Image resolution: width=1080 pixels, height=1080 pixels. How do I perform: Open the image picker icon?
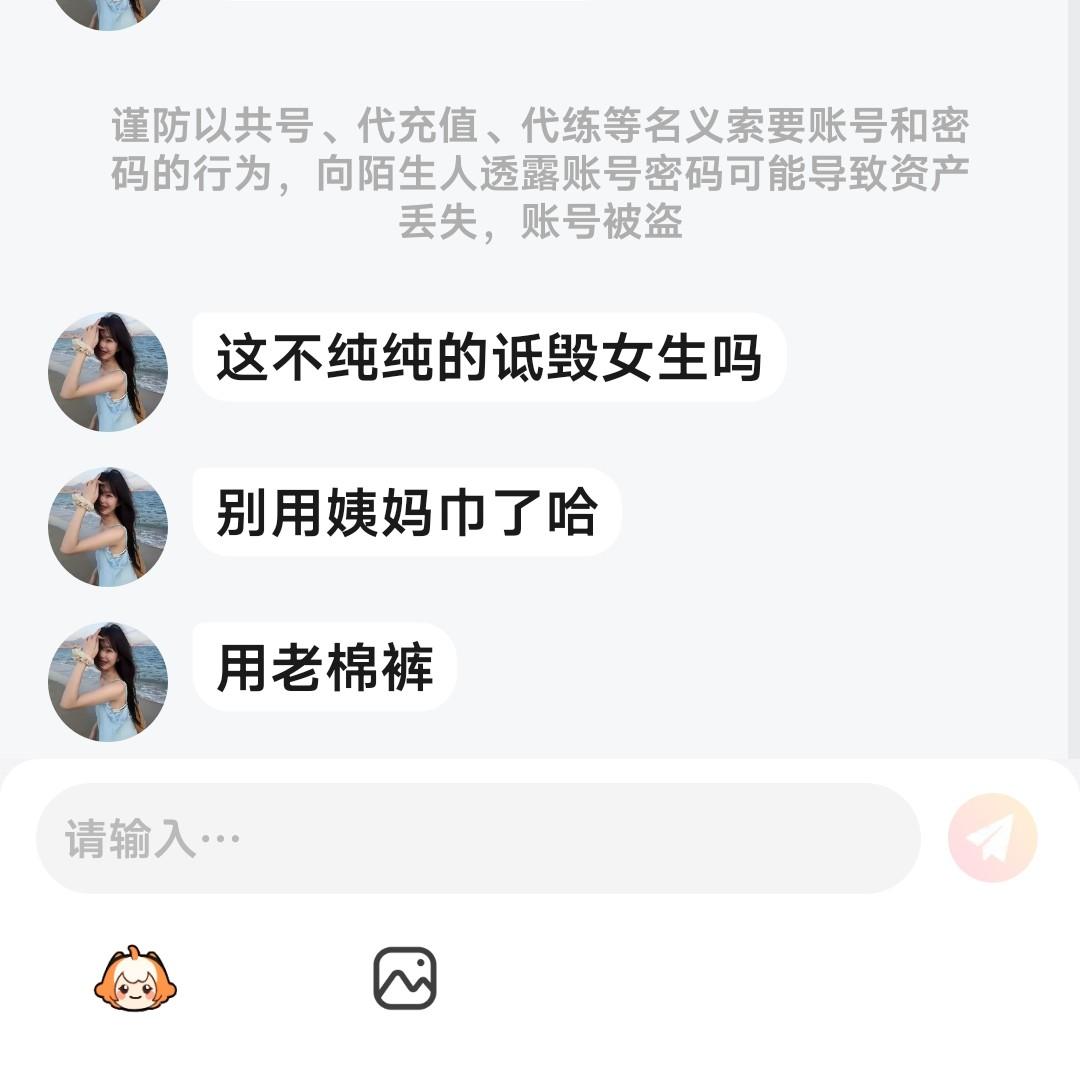[x=405, y=978]
